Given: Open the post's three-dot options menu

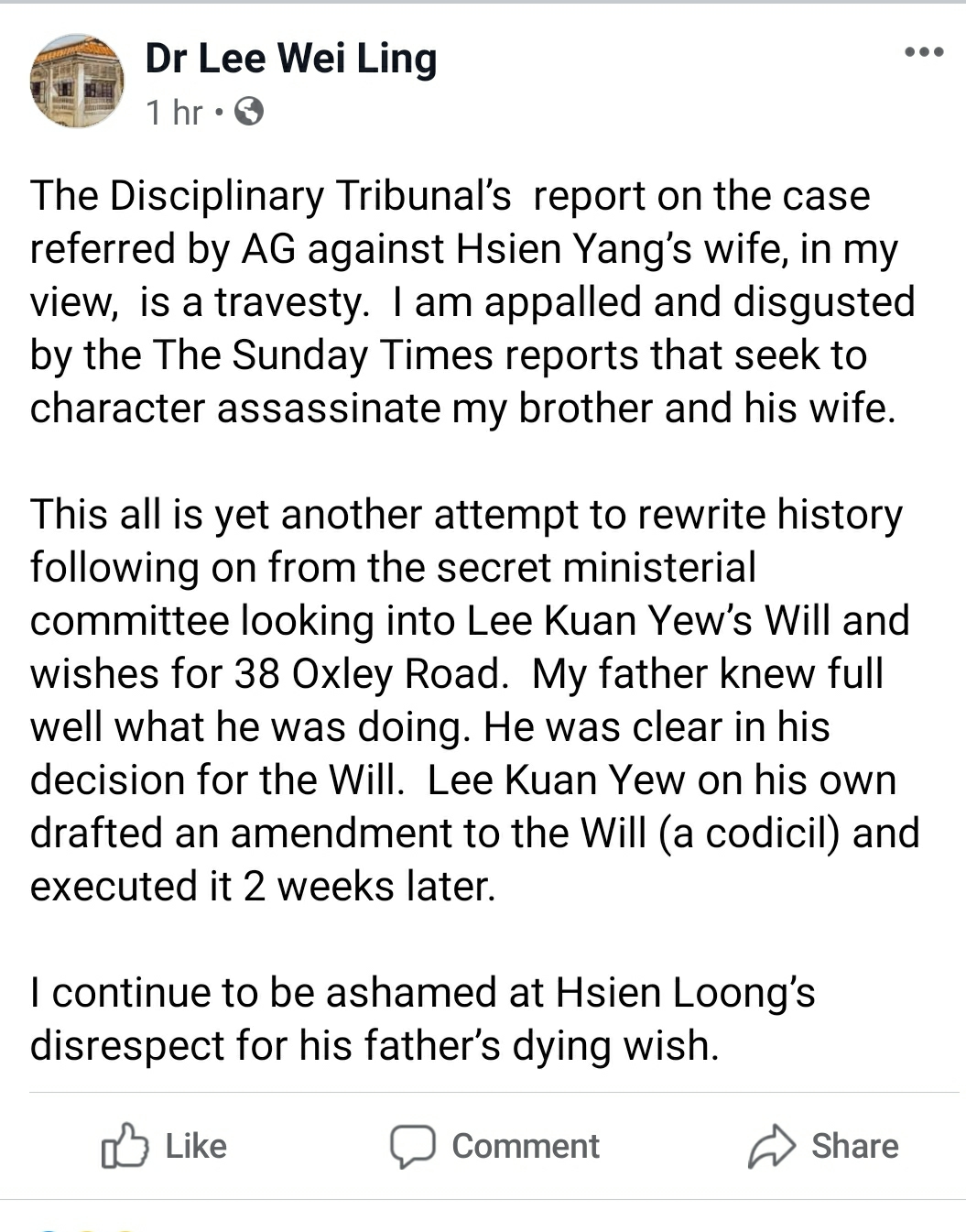Looking at the screenshot, I should point(923,52).
